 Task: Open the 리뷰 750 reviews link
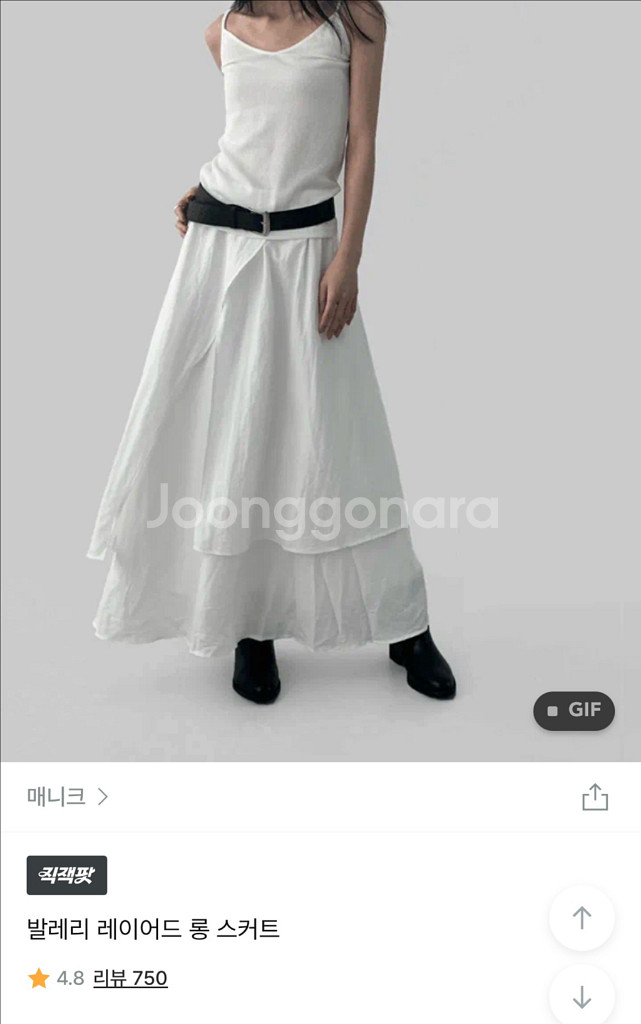click(130, 978)
